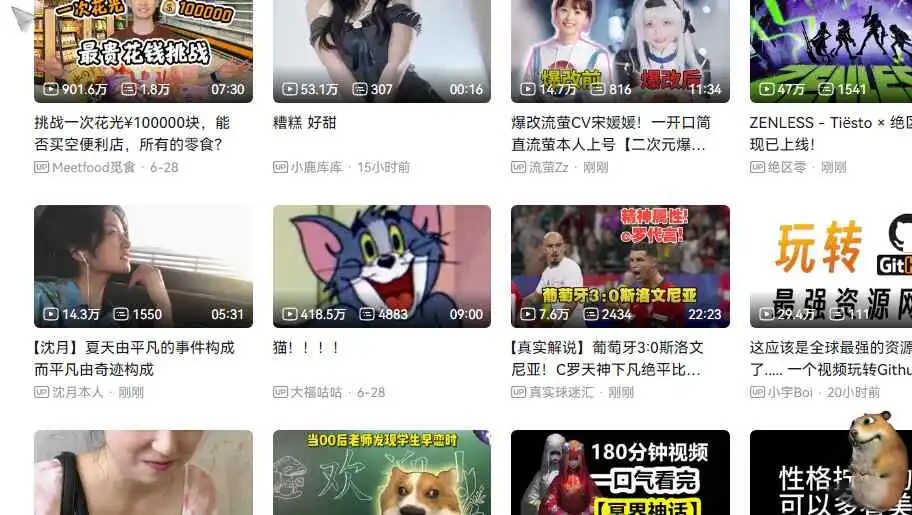Open the ¥100000 convenience store challenge video

point(143,50)
